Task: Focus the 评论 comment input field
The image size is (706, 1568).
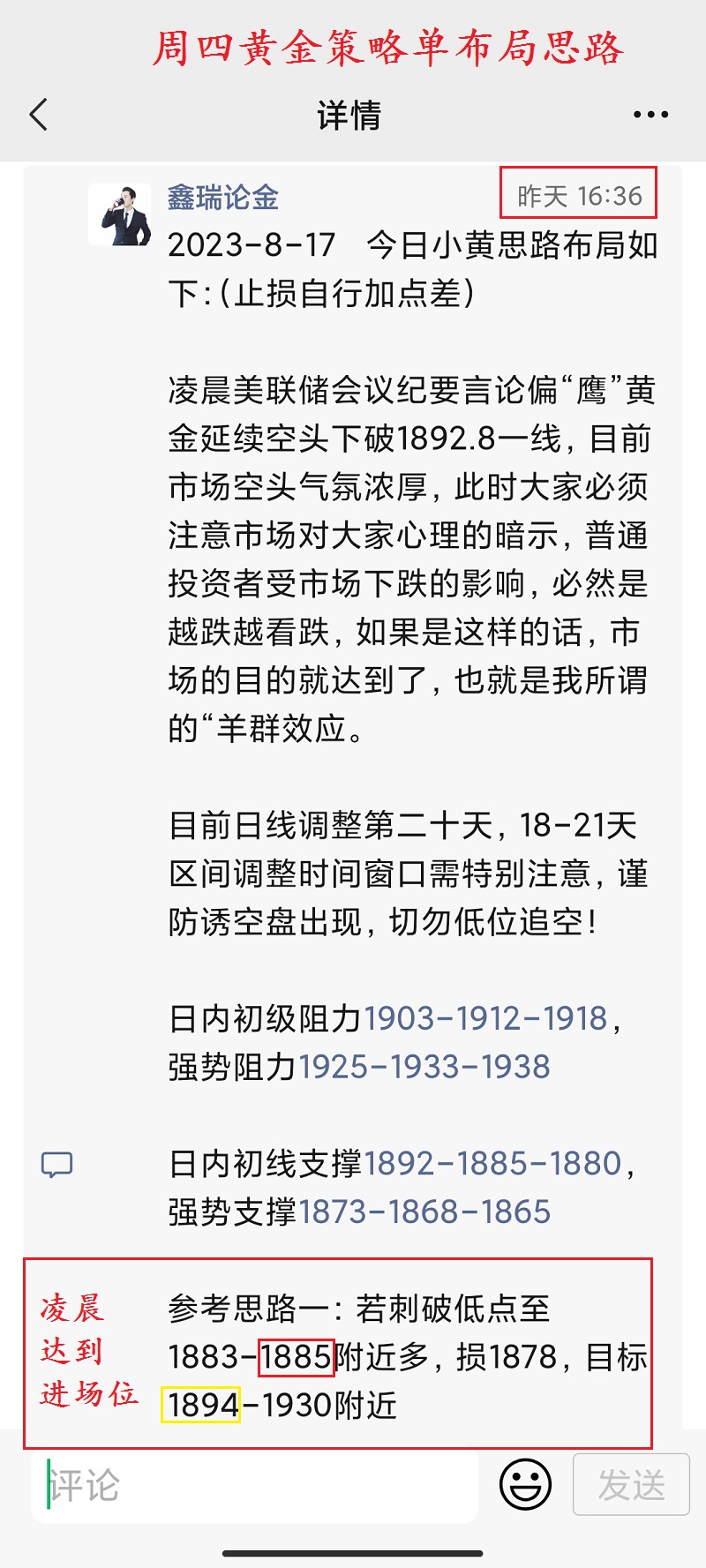Action: pos(255,1487)
